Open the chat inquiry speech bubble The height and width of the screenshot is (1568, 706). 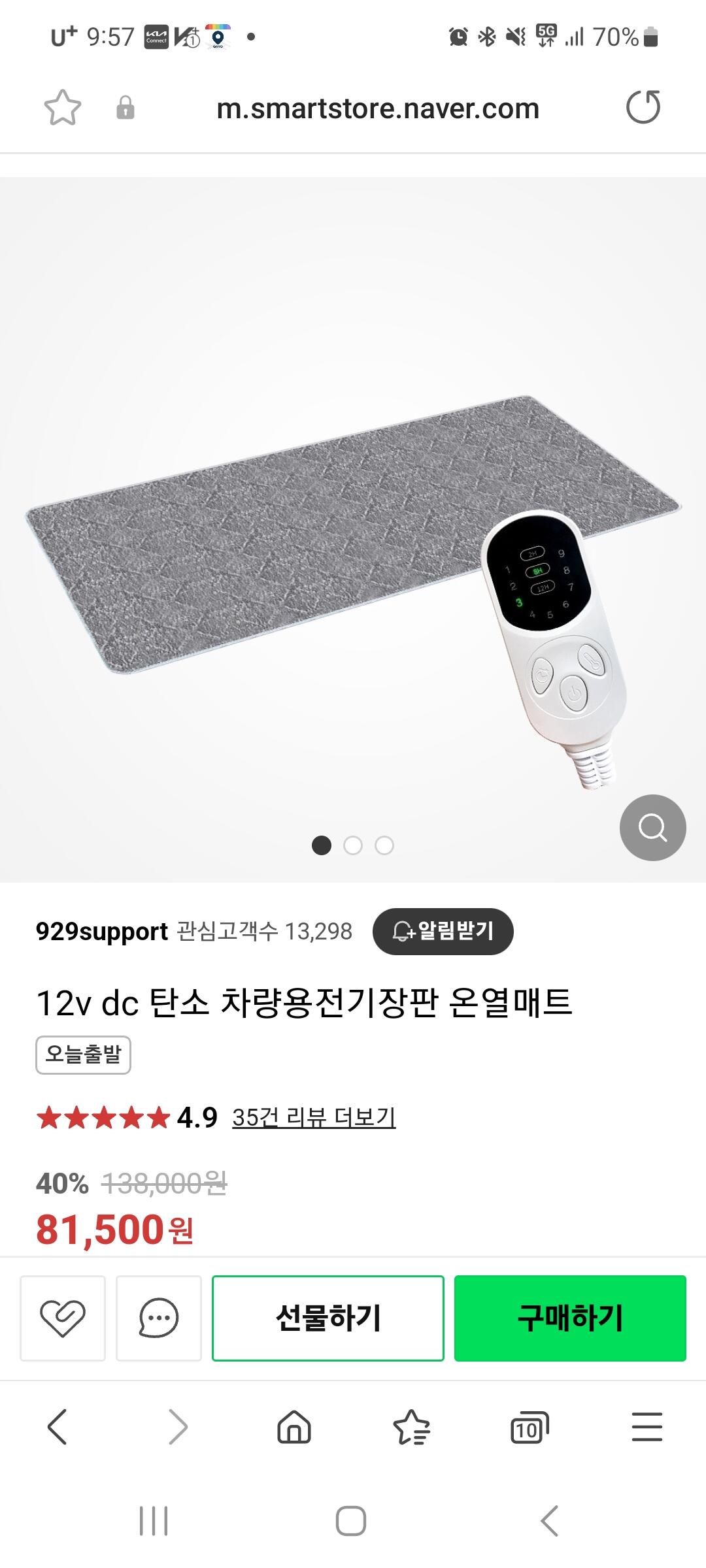[x=158, y=1318]
